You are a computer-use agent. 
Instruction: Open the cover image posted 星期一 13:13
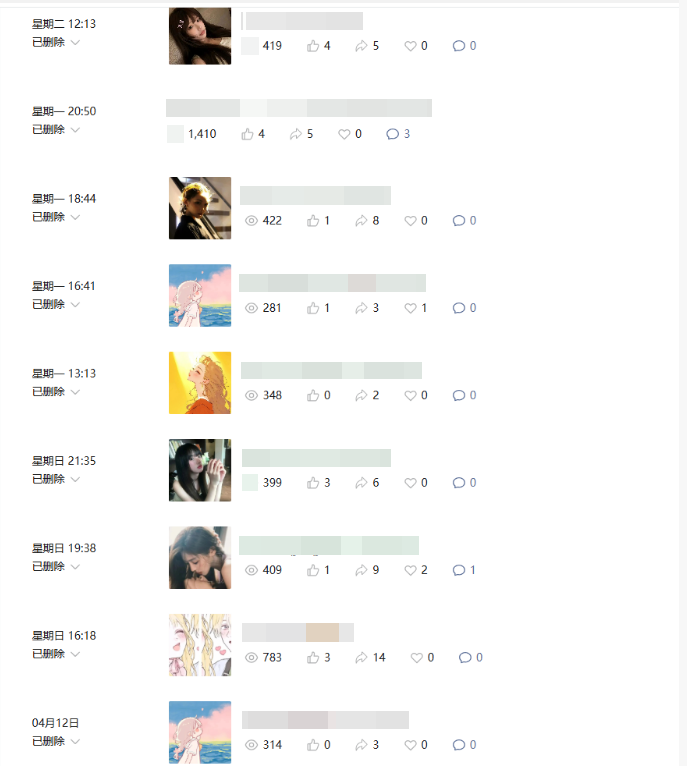point(200,383)
